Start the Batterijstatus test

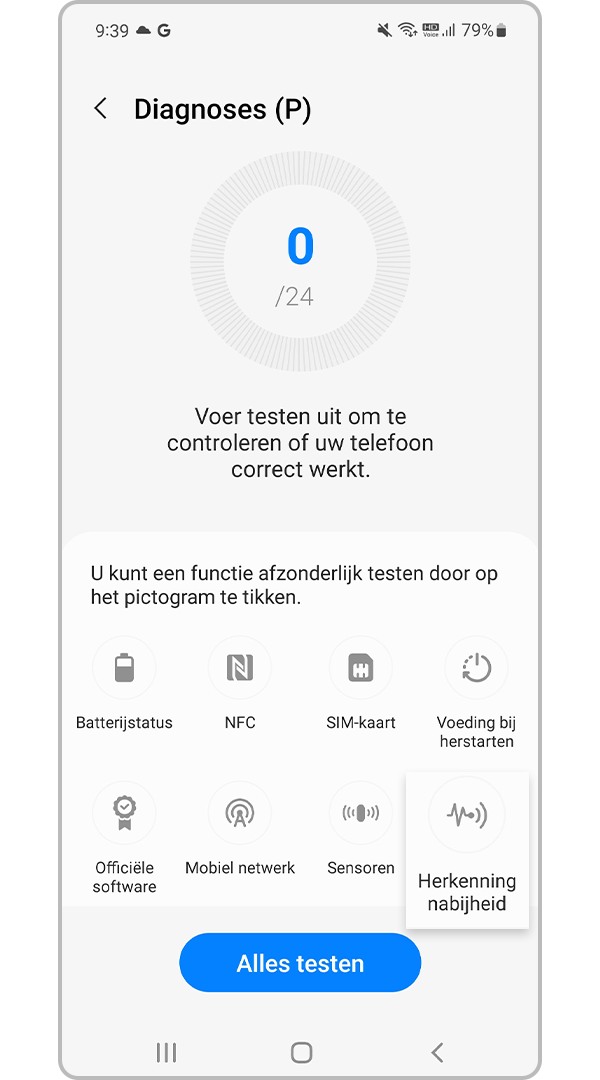[x=124, y=668]
